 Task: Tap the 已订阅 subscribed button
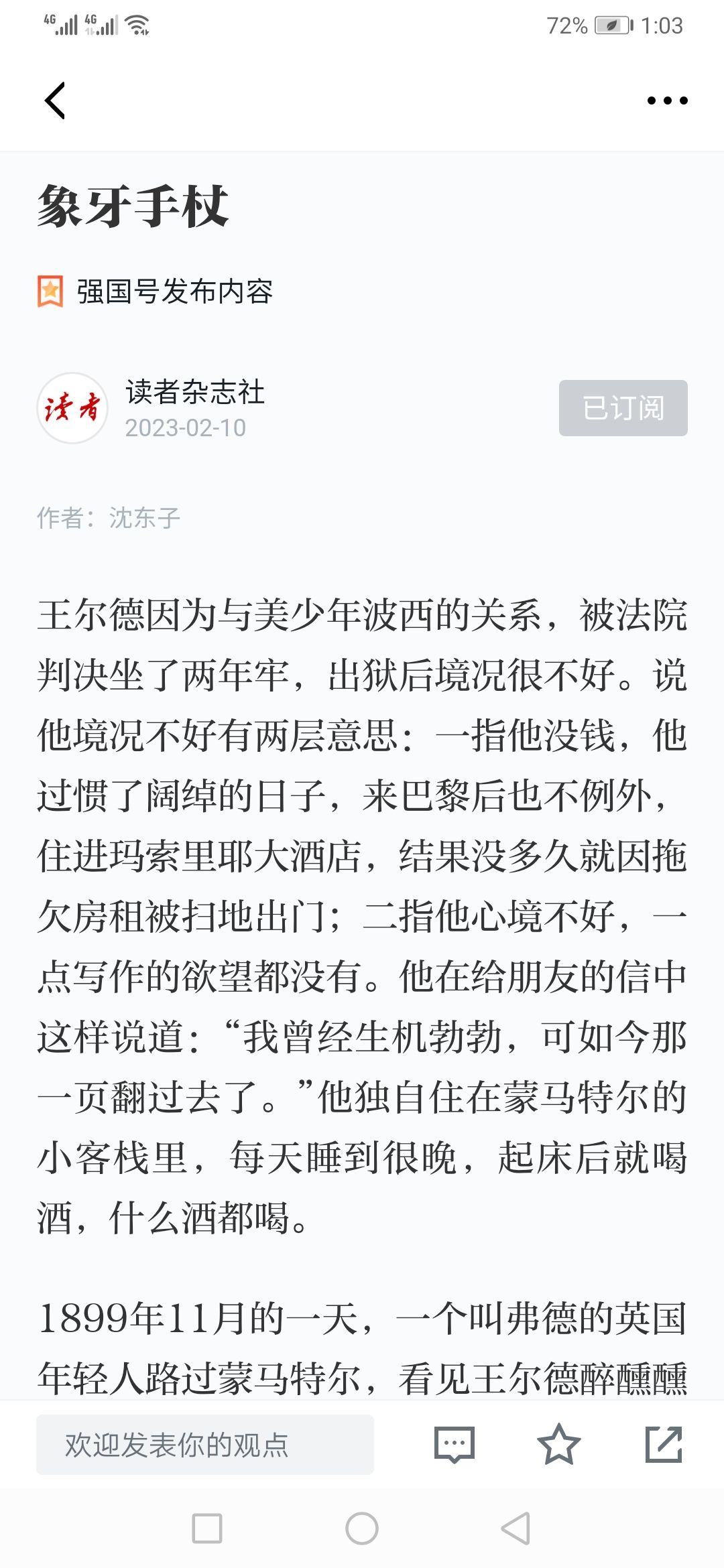pyautogui.click(x=623, y=408)
